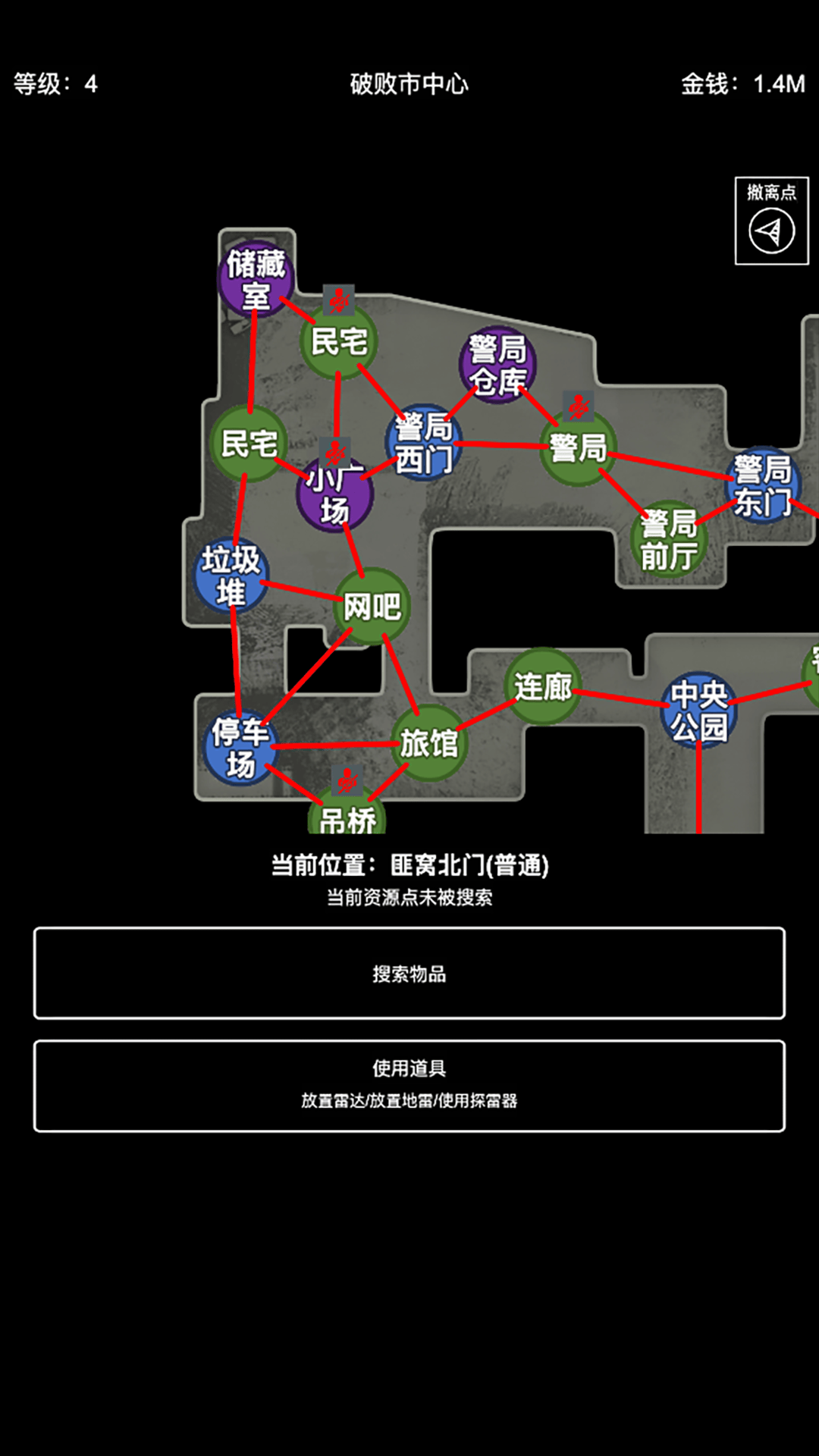
Task: Open the 吊桥 location at map bottom
Action: click(347, 819)
